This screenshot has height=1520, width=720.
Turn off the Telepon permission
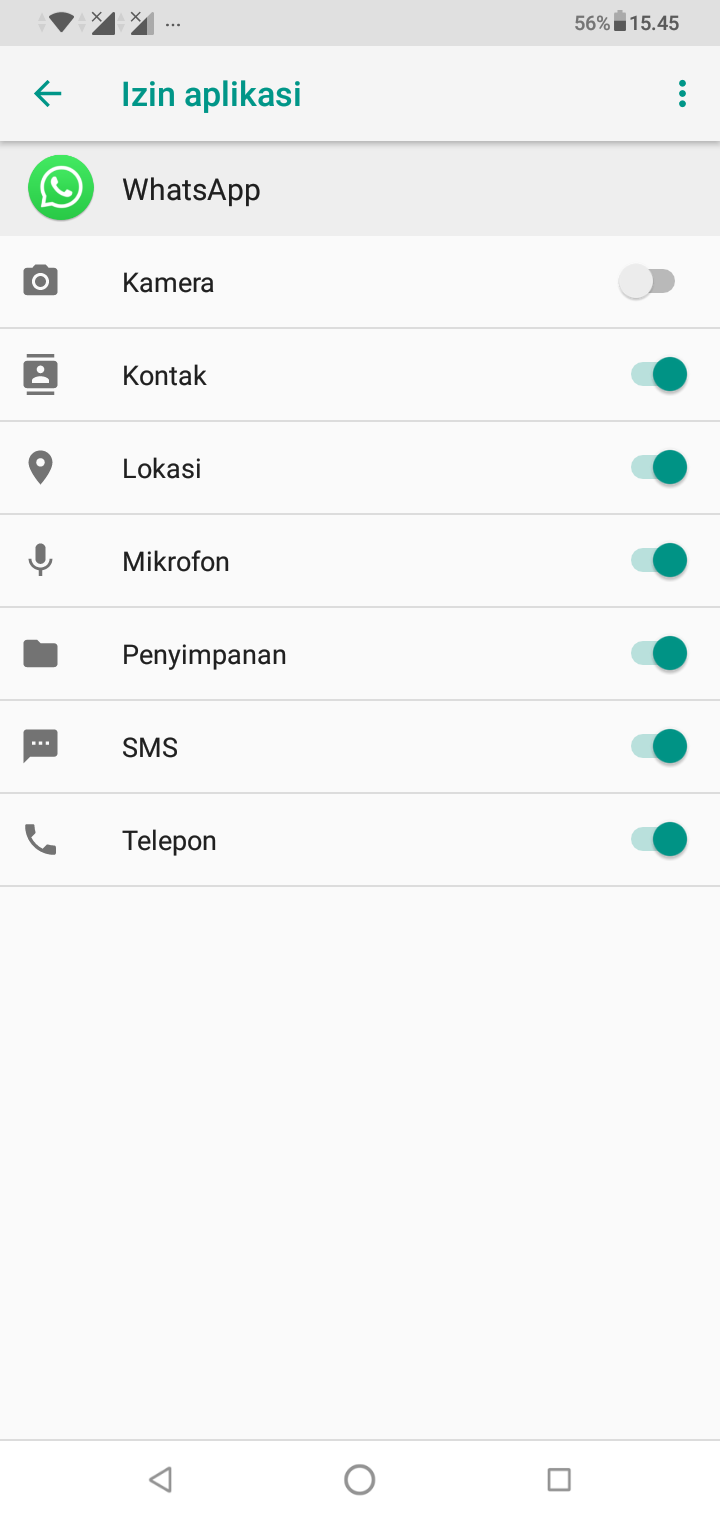click(x=658, y=840)
